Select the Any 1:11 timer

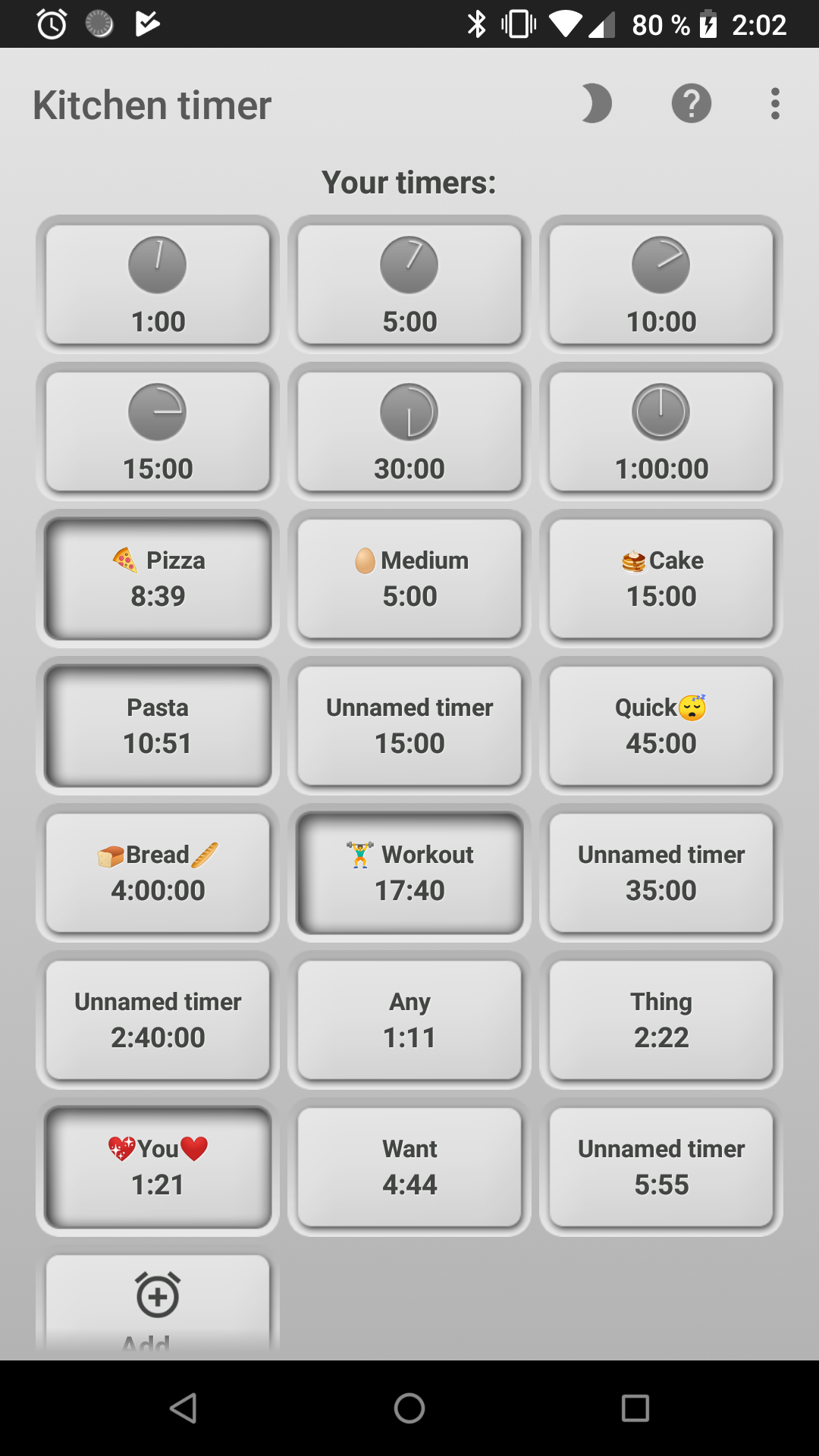pyautogui.click(x=409, y=1019)
